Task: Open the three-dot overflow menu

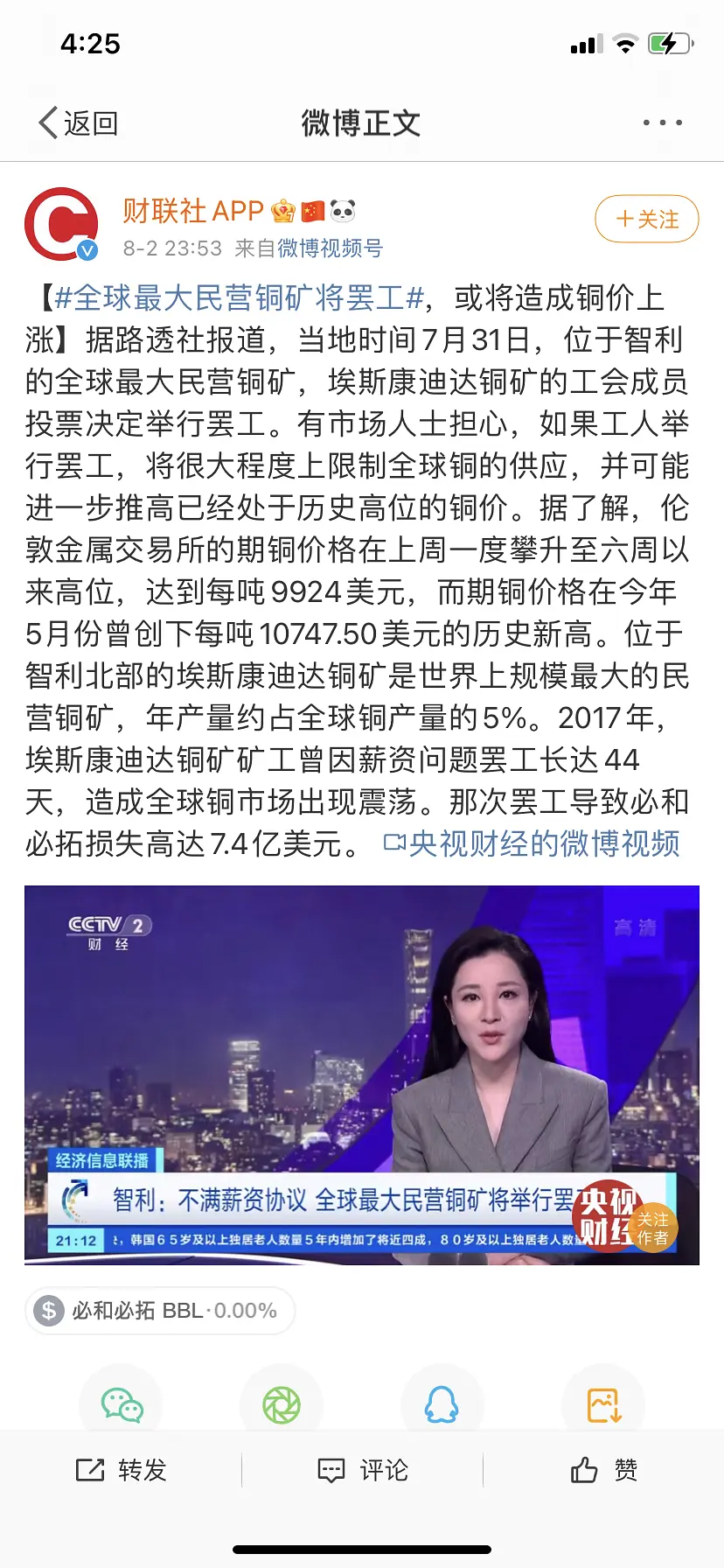Action: 662,123
